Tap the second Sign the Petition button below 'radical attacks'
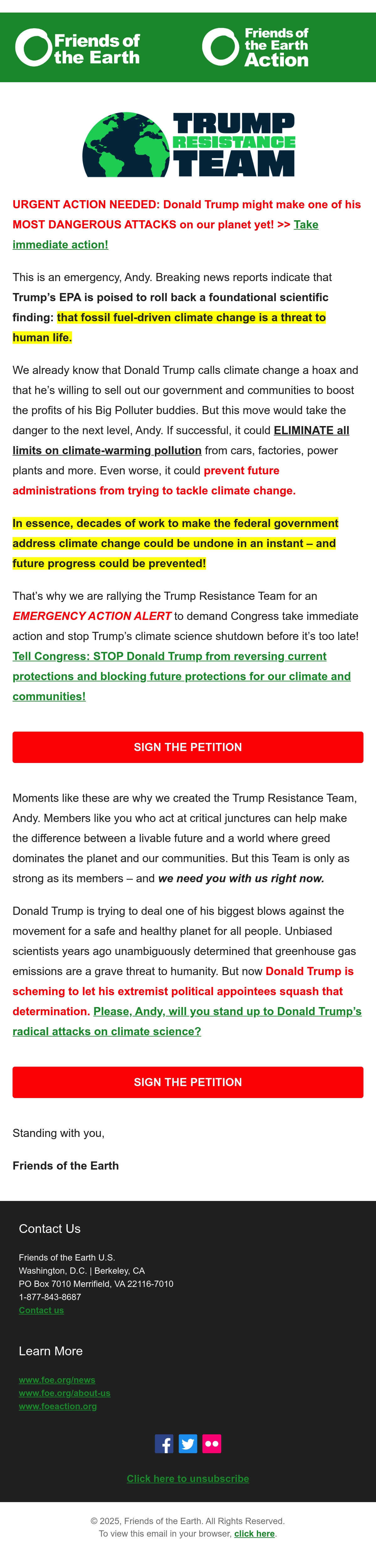This screenshot has height=1568, width=376. coord(188,1082)
